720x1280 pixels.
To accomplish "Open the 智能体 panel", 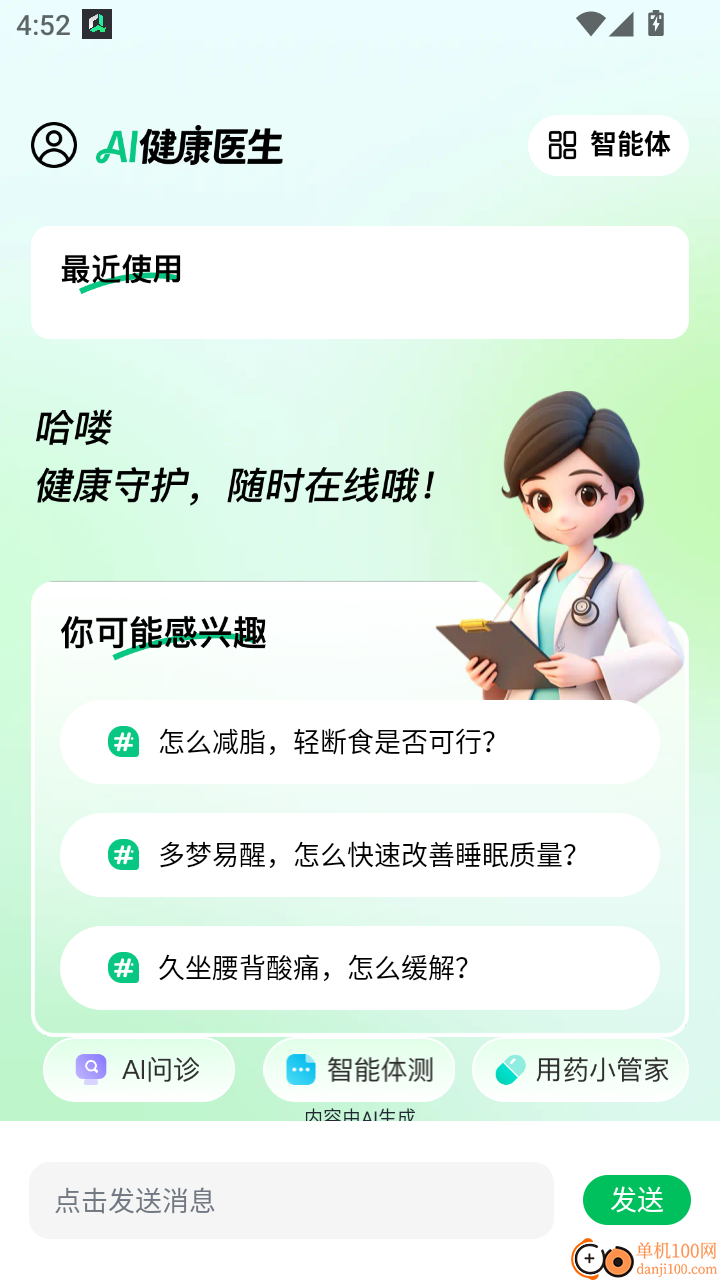I will tap(608, 144).
